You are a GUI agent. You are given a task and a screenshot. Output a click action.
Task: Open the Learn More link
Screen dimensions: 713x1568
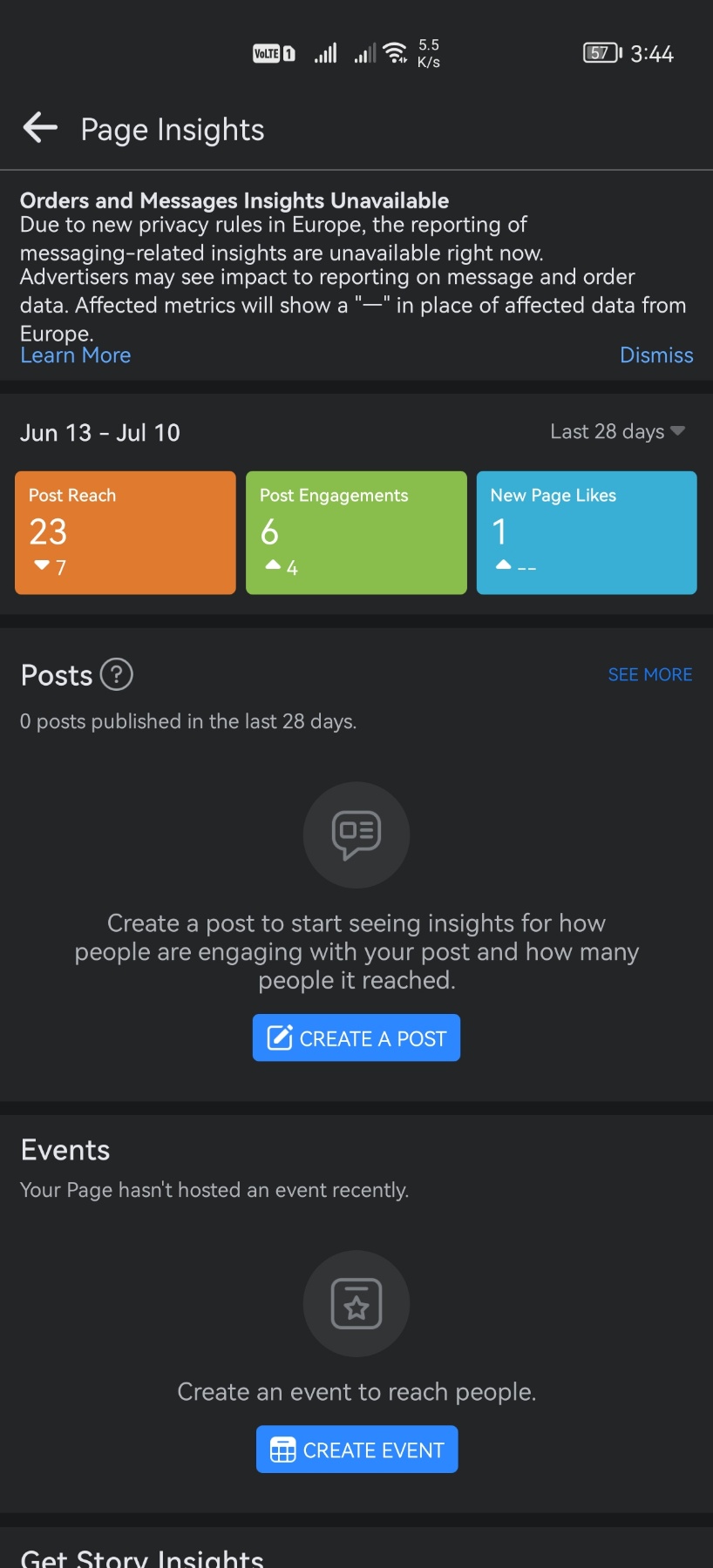point(76,355)
